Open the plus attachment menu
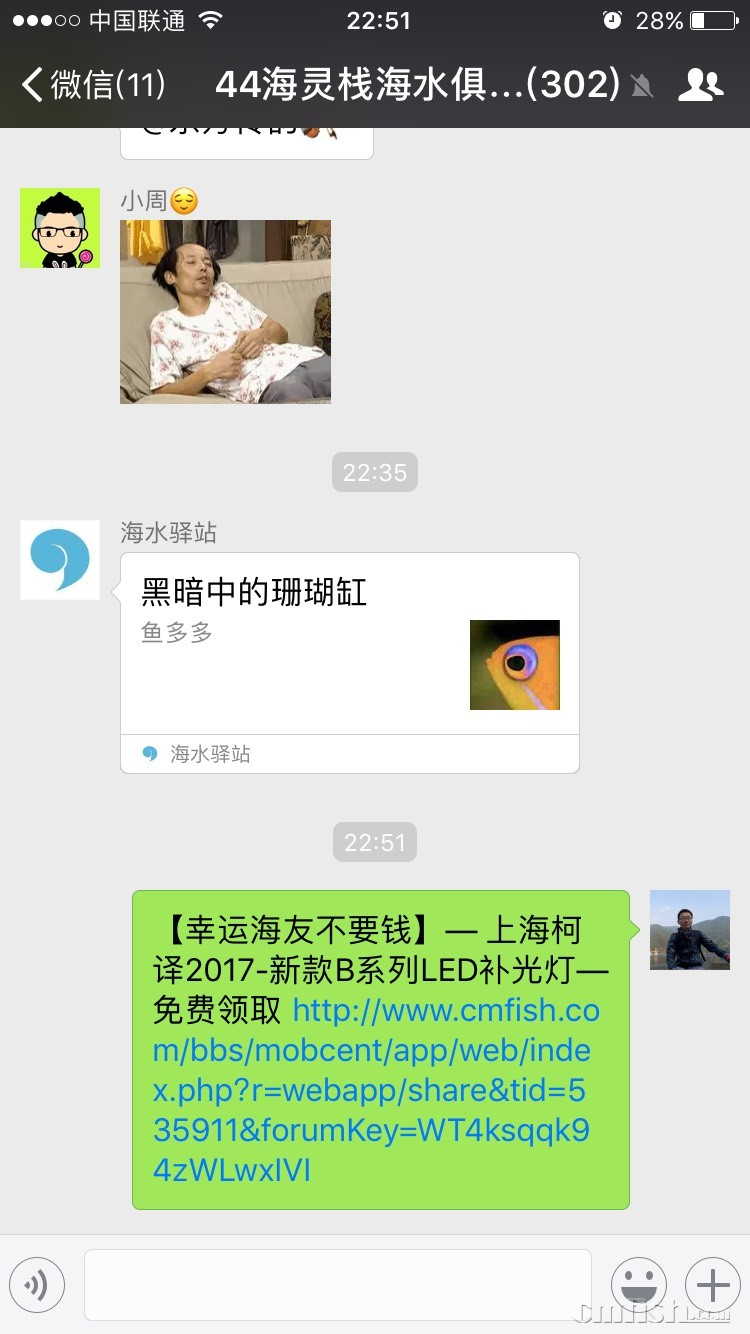The image size is (750, 1334). [x=712, y=1285]
